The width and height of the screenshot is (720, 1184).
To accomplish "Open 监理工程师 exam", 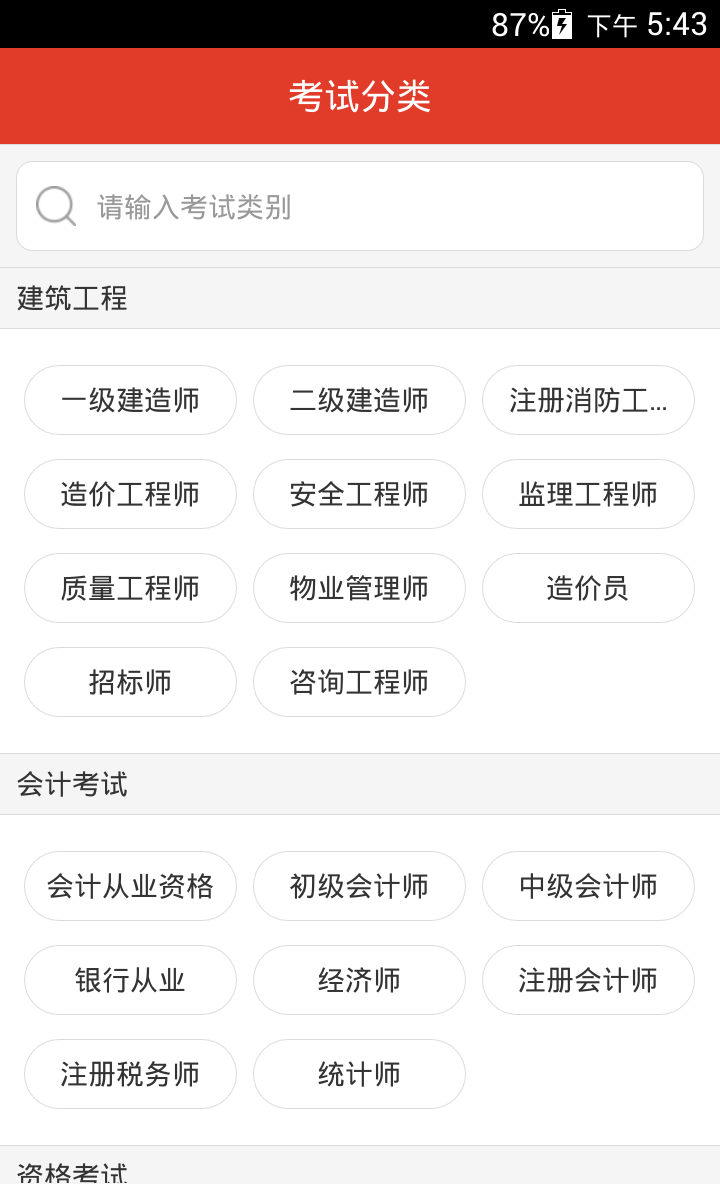I will click(588, 494).
